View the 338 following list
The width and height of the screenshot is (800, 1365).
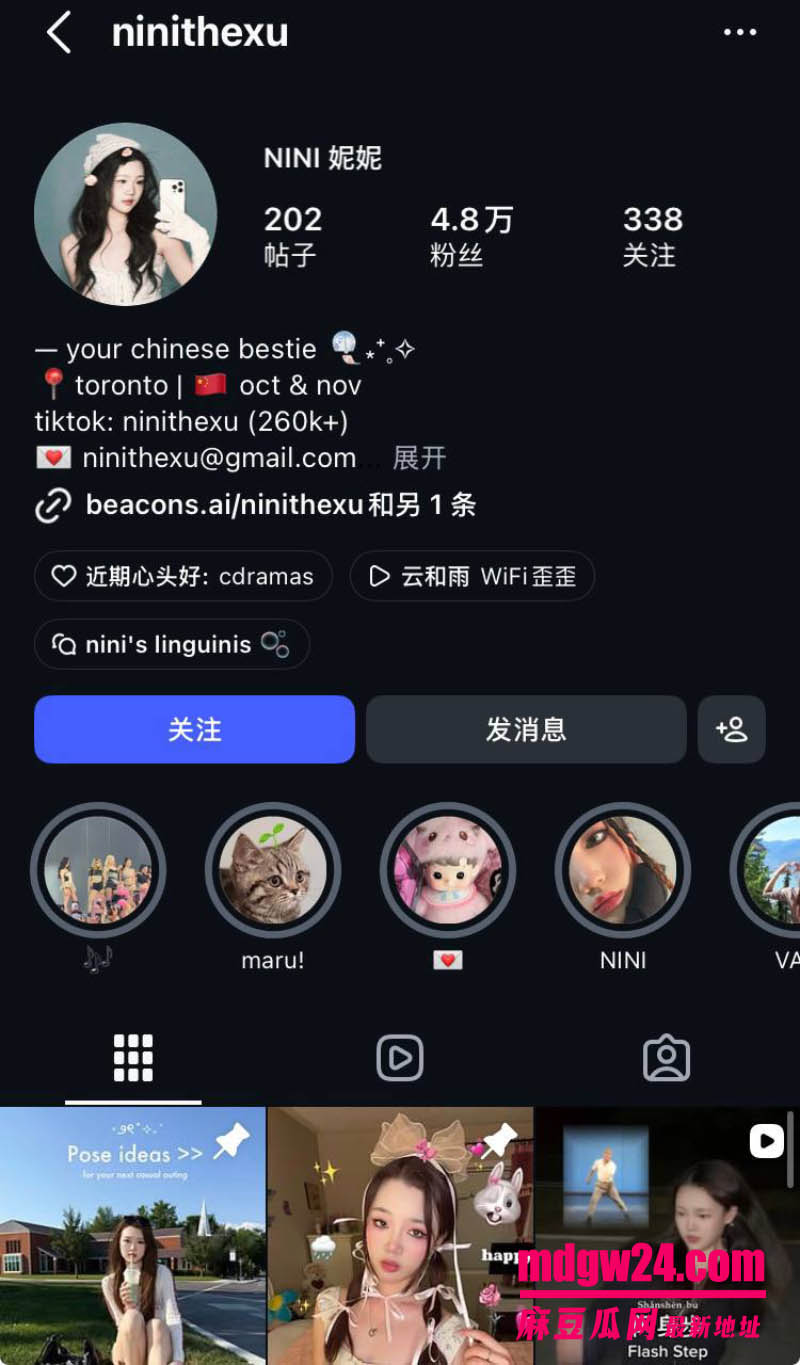[652, 236]
